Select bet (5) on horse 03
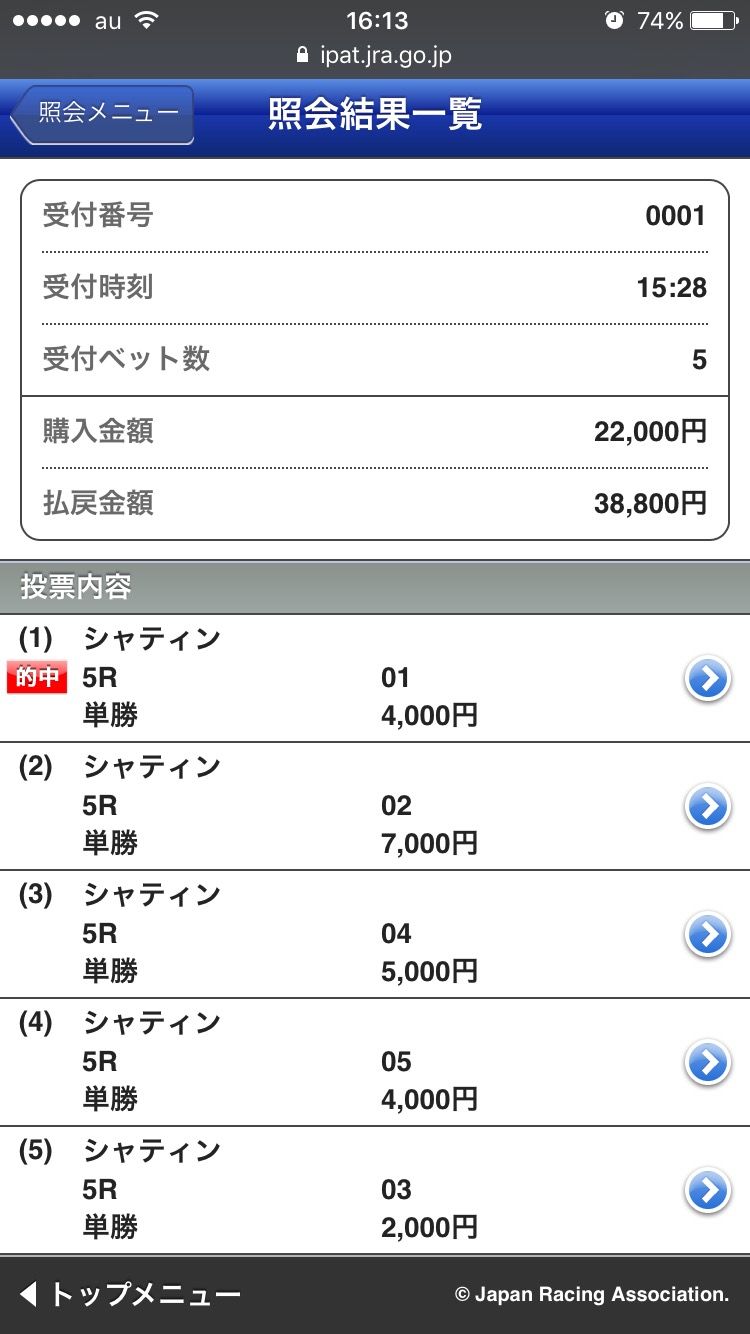750x1334 pixels. click(707, 1191)
